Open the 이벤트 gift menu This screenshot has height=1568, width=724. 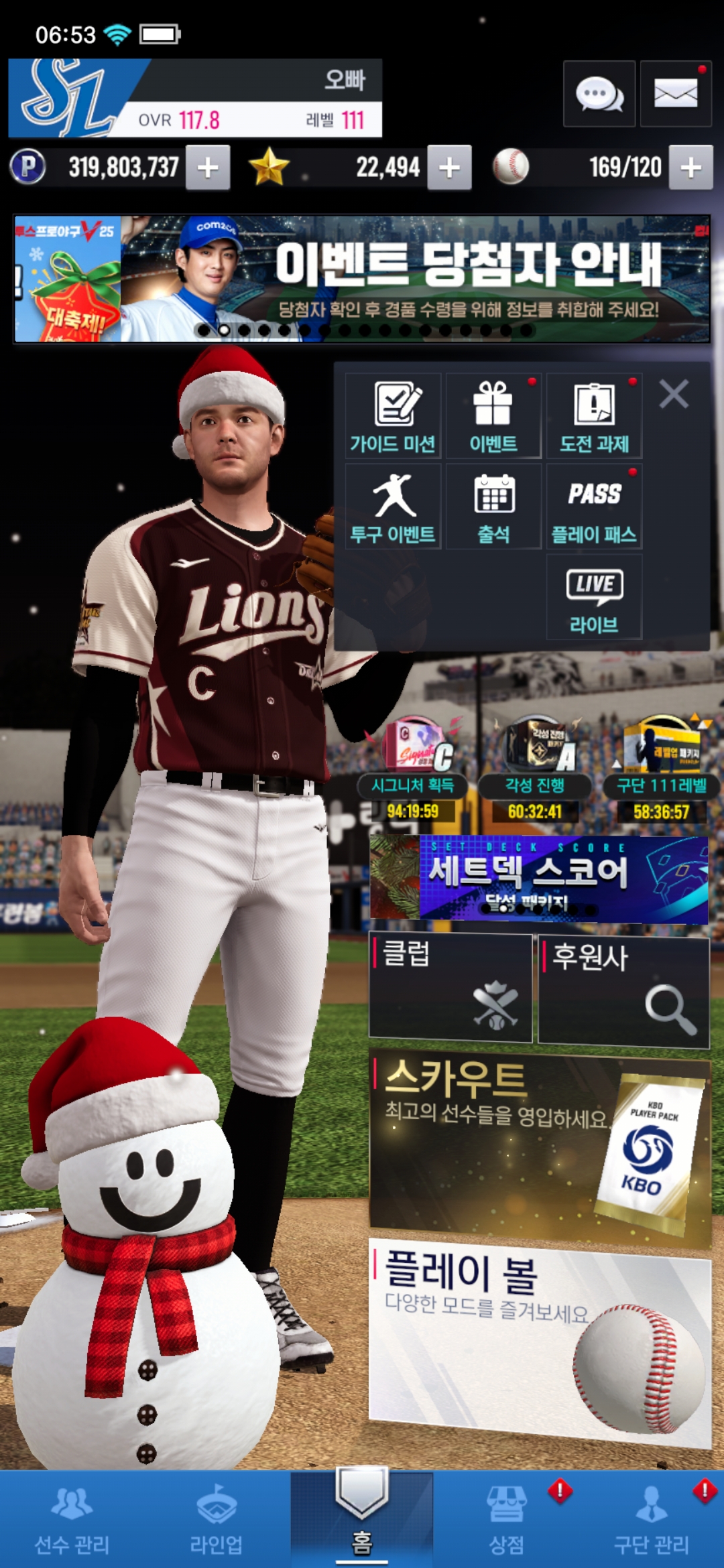pos(493,416)
